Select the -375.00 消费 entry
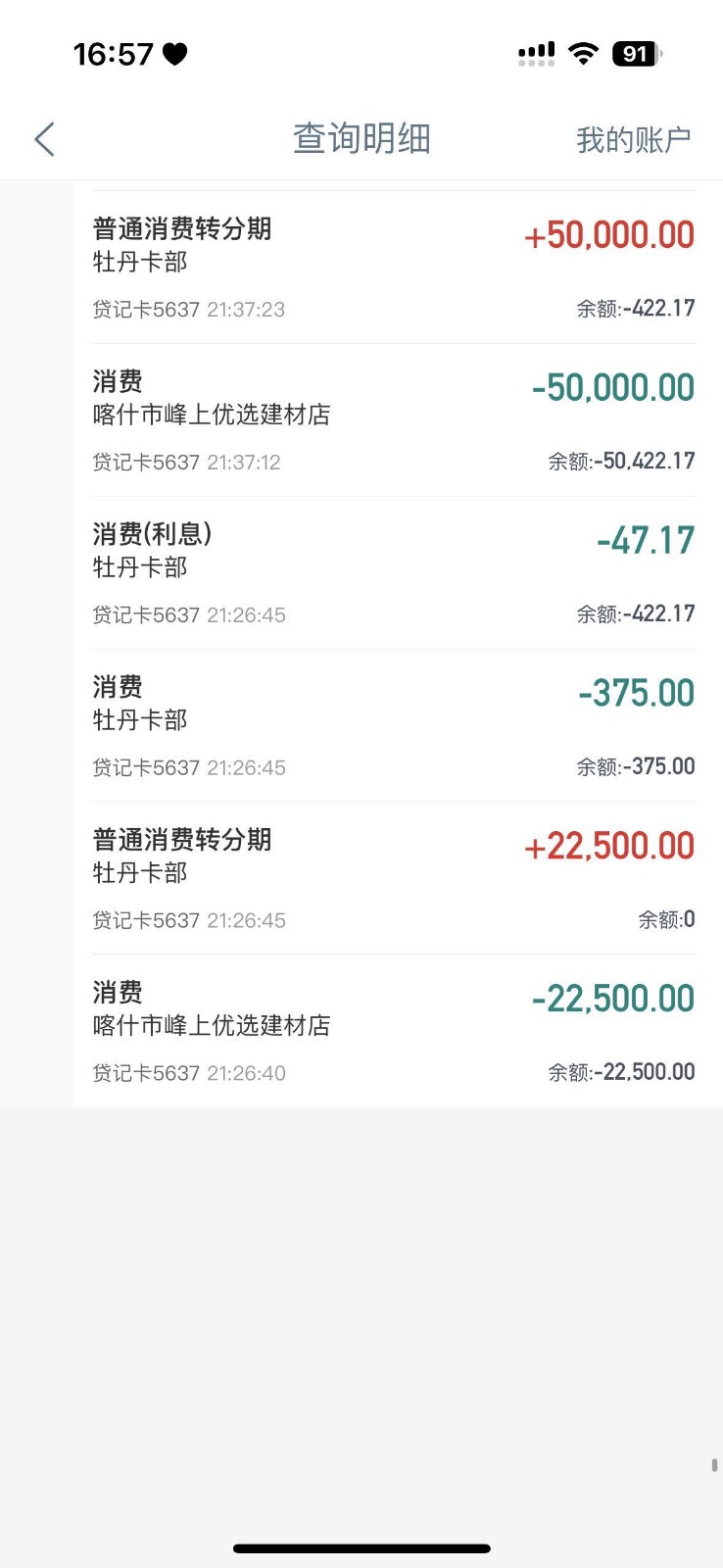The image size is (723, 1568). 393,726
